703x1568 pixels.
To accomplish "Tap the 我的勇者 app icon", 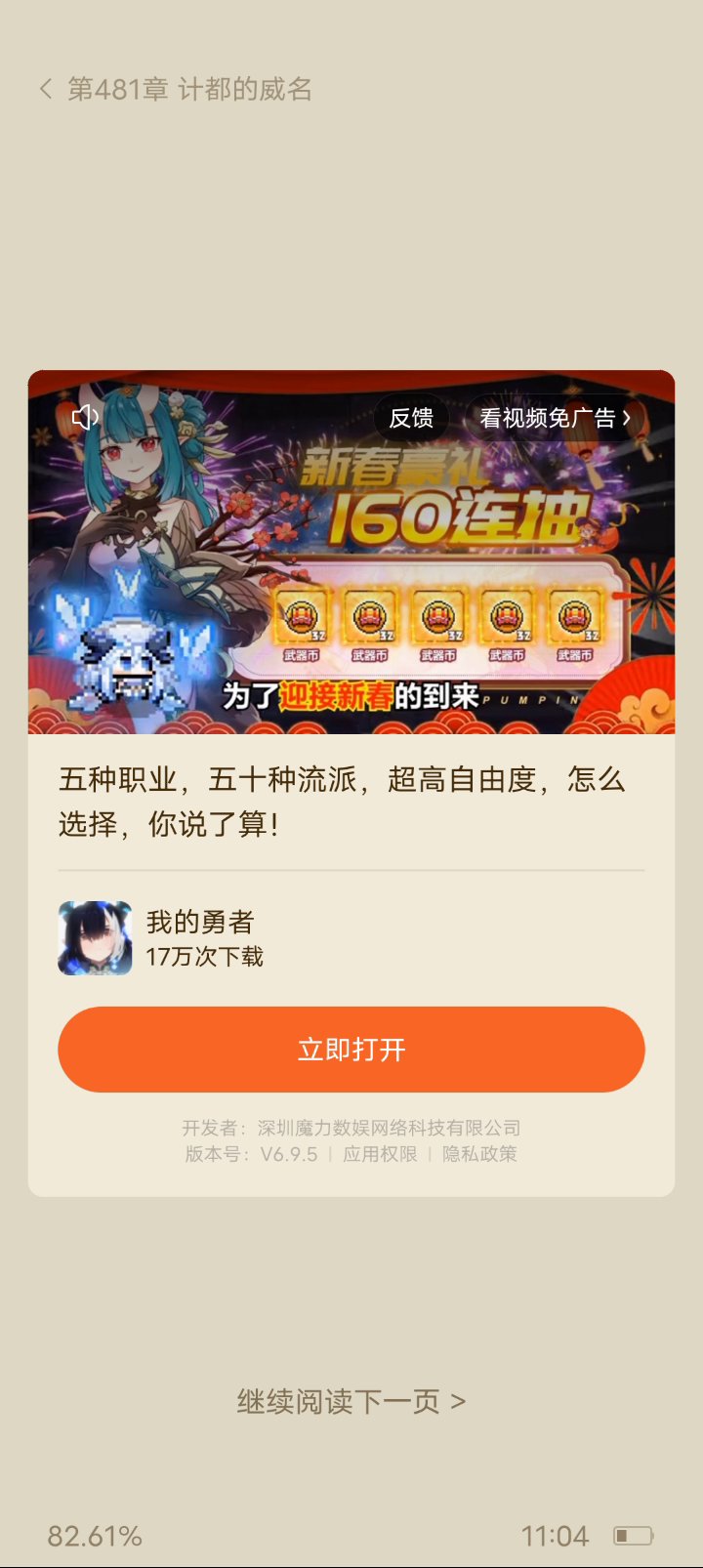I will click(x=95, y=938).
